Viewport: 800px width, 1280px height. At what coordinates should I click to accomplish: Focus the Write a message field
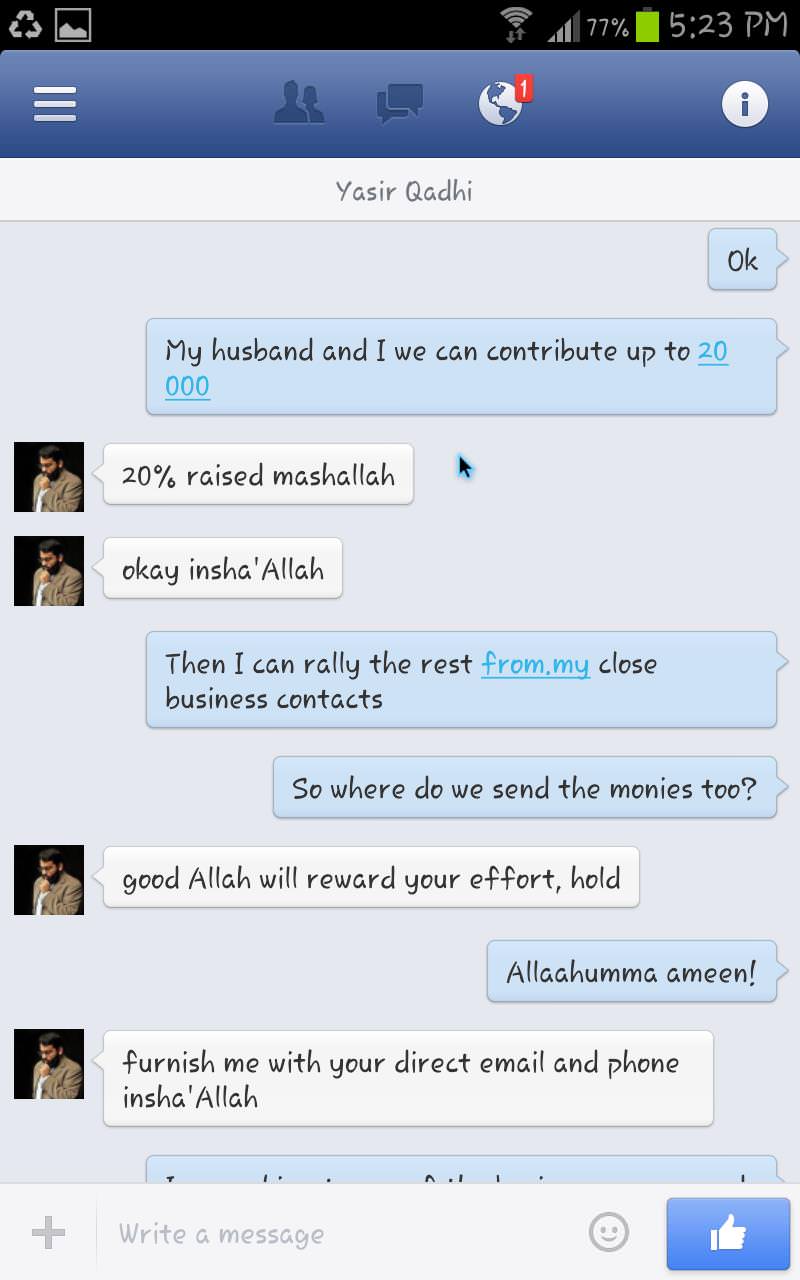340,1234
